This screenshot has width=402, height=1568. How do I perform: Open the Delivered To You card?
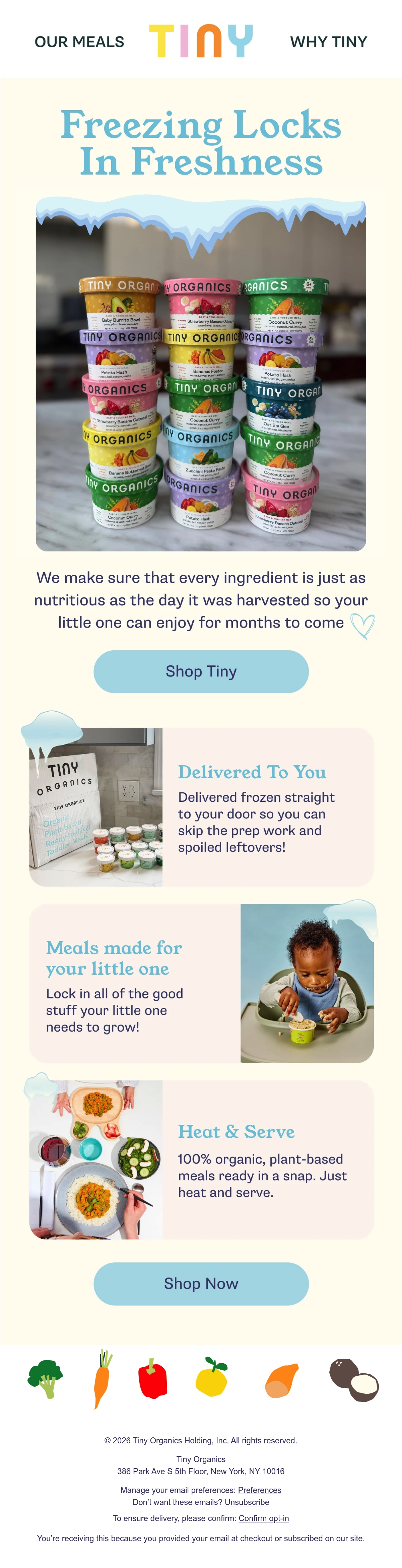coord(201,807)
